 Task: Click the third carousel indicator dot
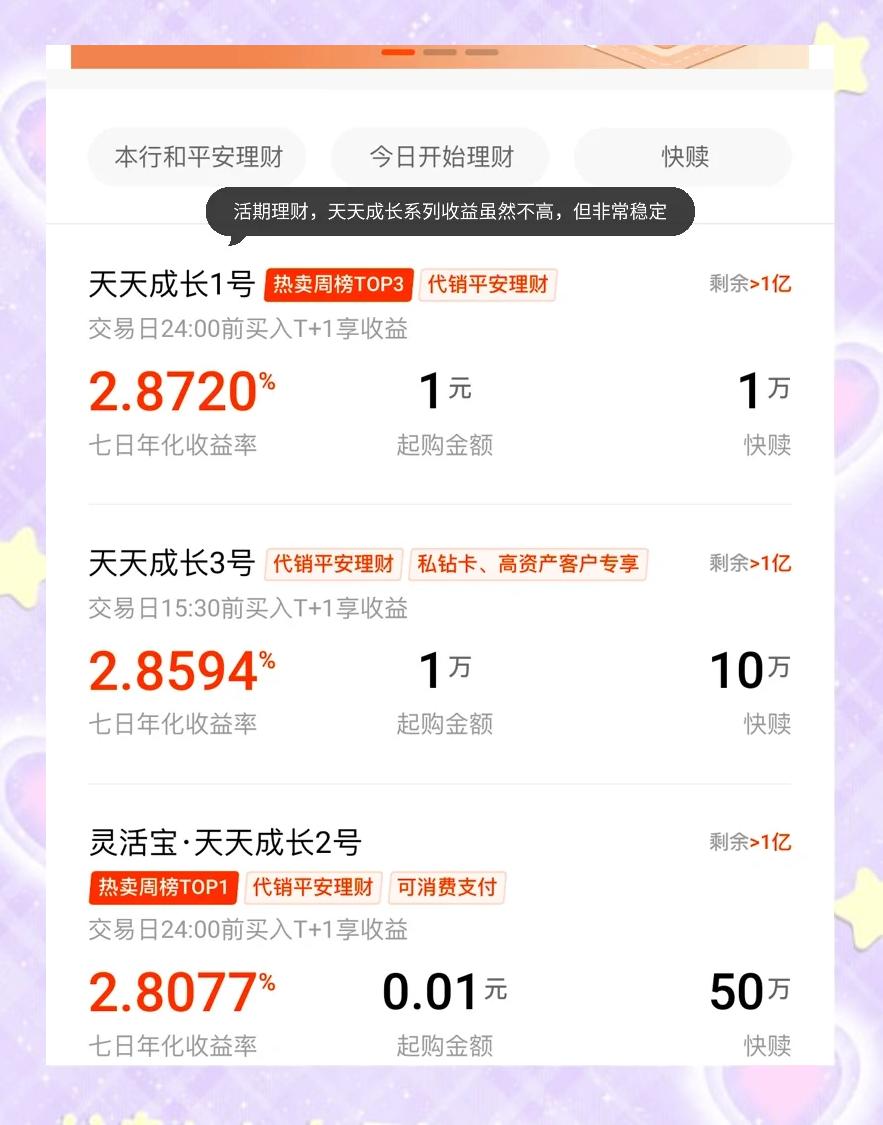pos(483,52)
